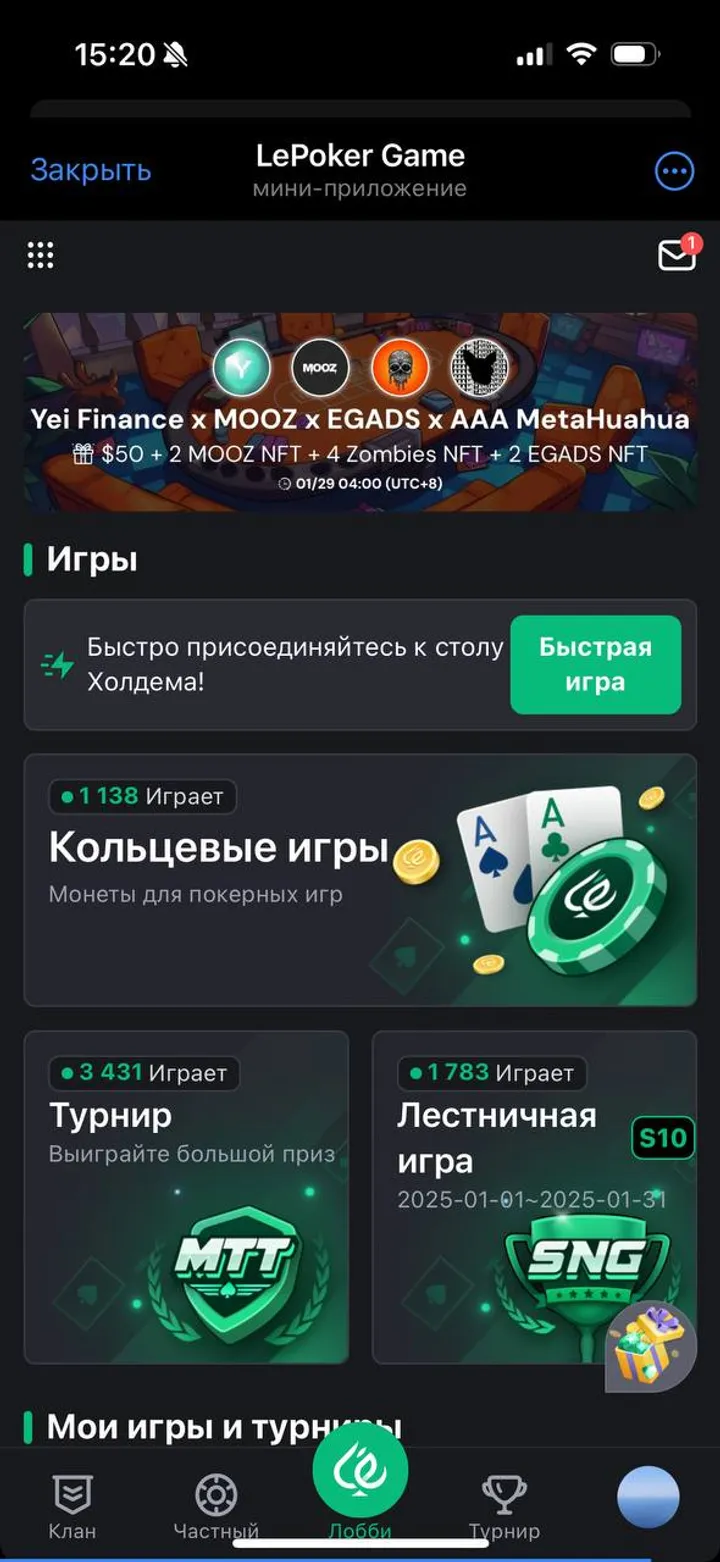Tap the MOOZ logo in the banner
Viewport: 720px width, 1562px height.
coord(320,368)
